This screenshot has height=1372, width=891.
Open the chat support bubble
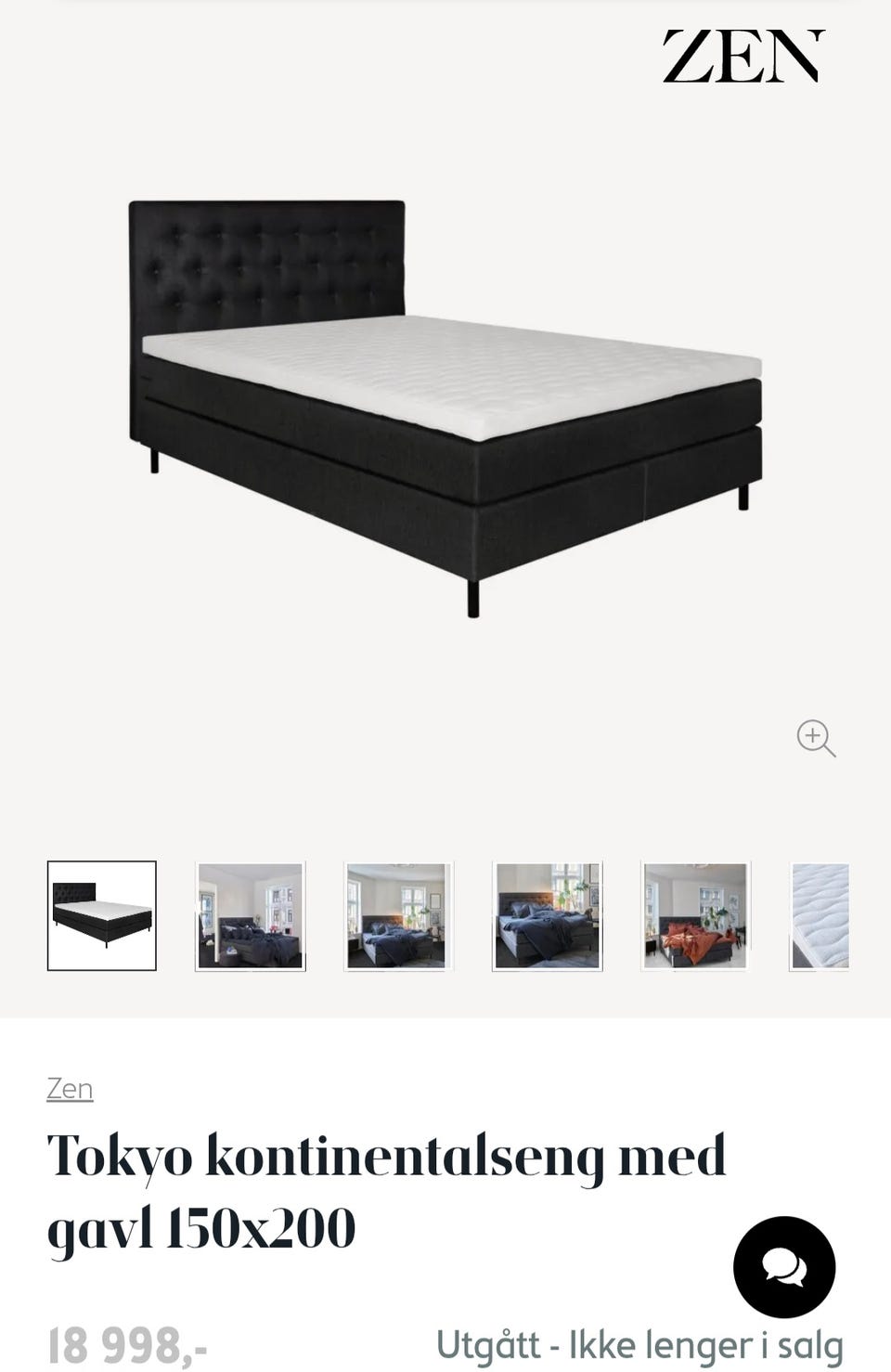coord(784,1267)
